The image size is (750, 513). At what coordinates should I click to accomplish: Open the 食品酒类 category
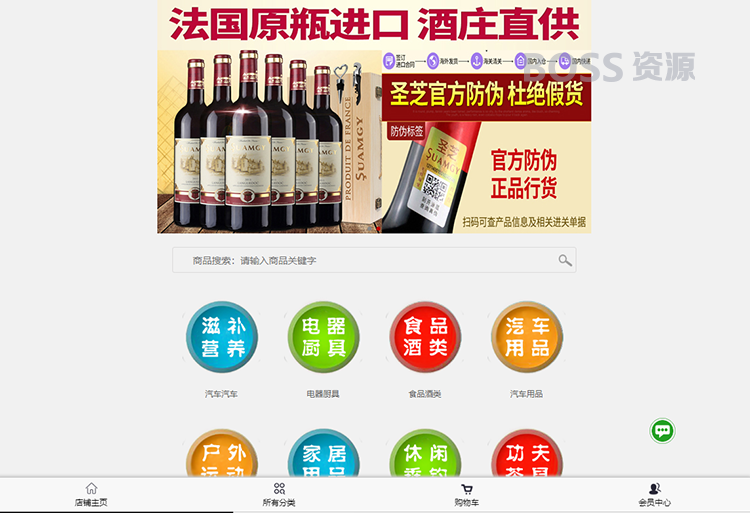[425, 338]
